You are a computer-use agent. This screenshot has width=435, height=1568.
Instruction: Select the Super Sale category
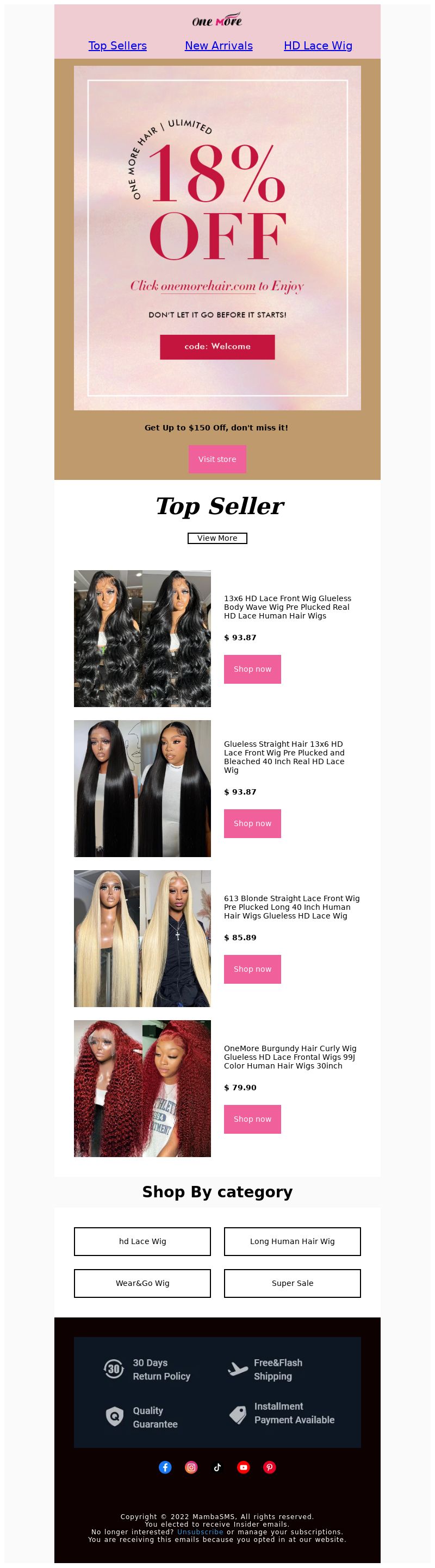[x=292, y=1283]
